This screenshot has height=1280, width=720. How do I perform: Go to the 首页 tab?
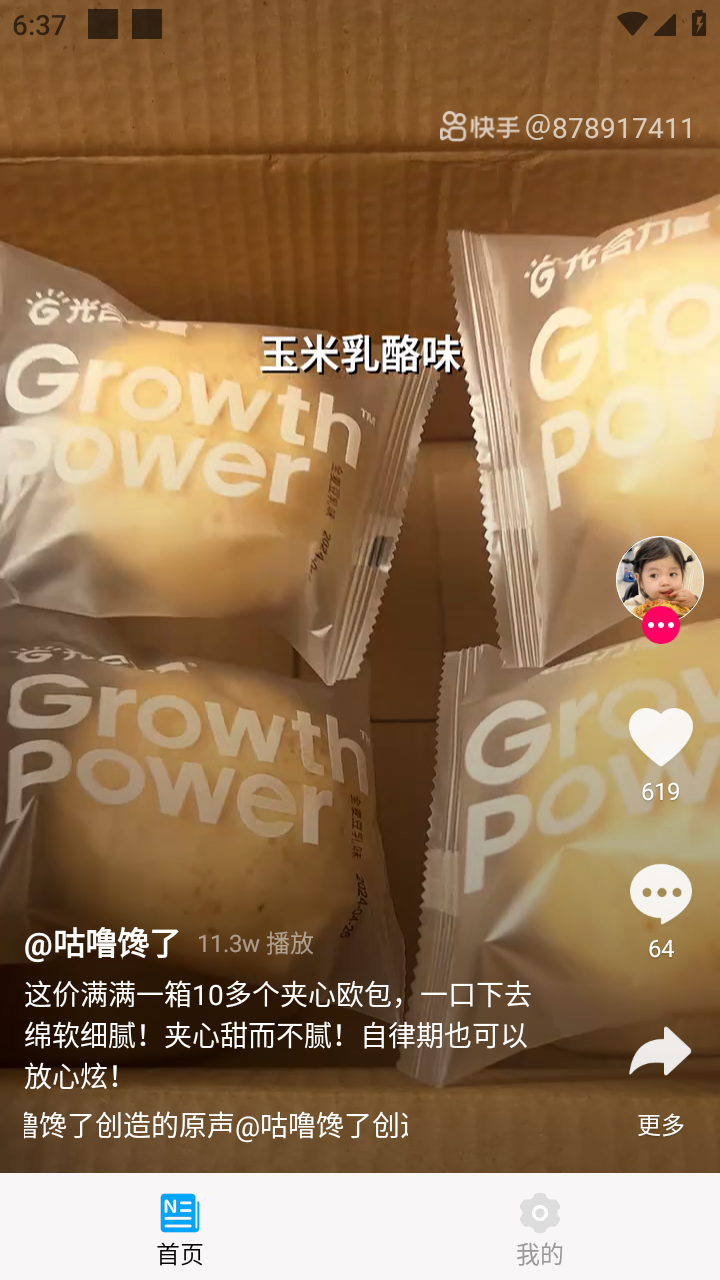pos(180,1228)
